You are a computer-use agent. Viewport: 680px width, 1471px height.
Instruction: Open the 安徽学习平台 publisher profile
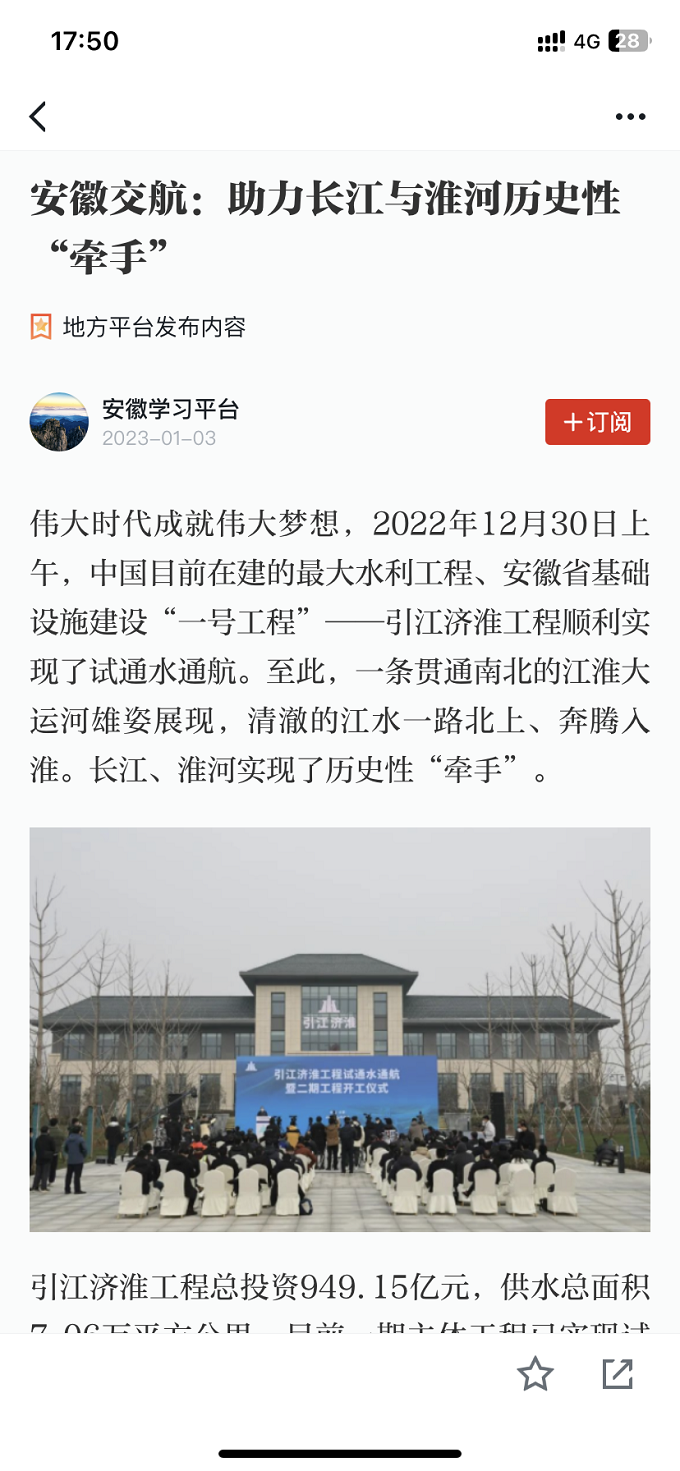click(170, 409)
